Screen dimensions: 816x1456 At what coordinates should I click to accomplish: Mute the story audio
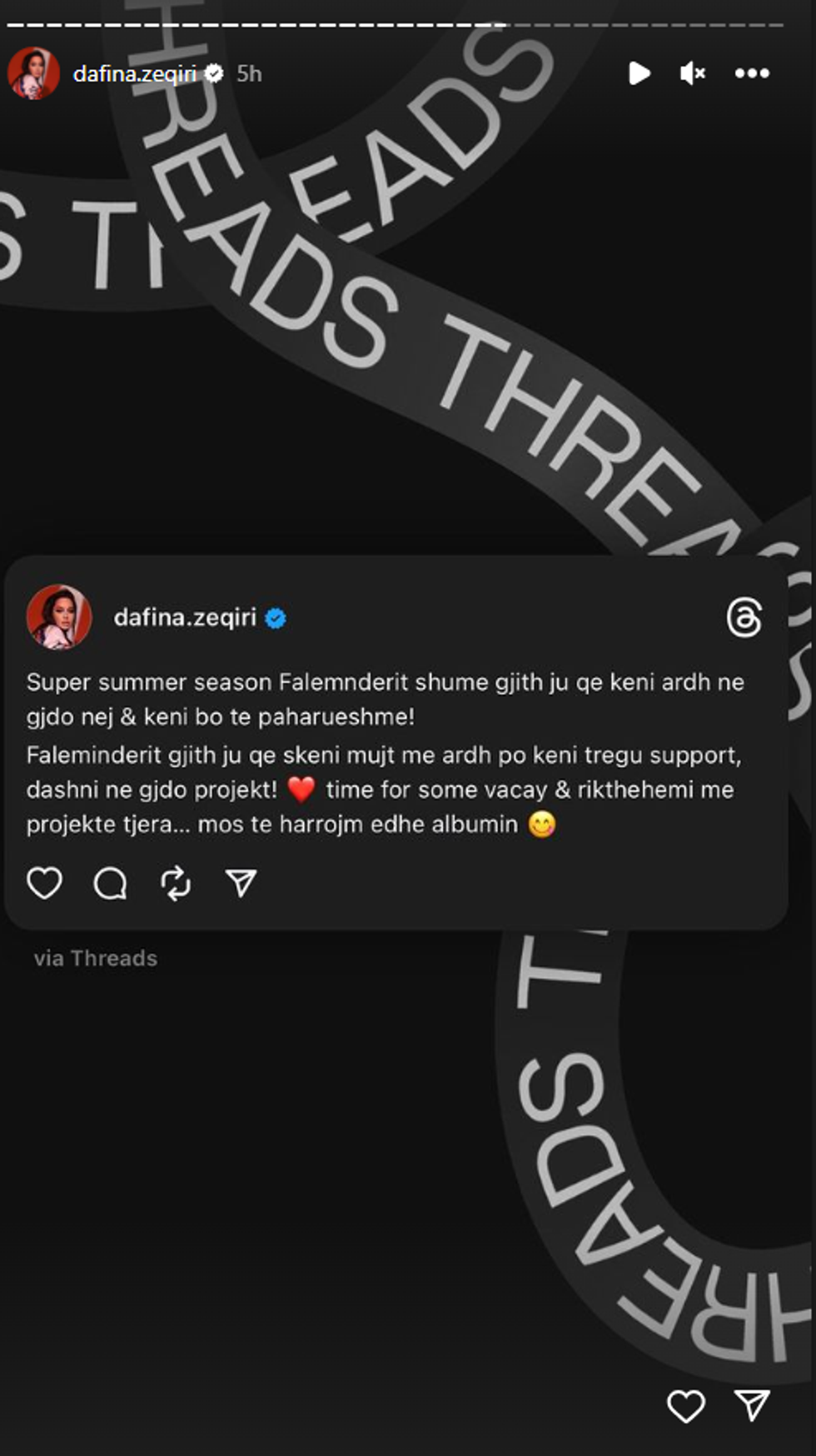pyautogui.click(x=693, y=73)
